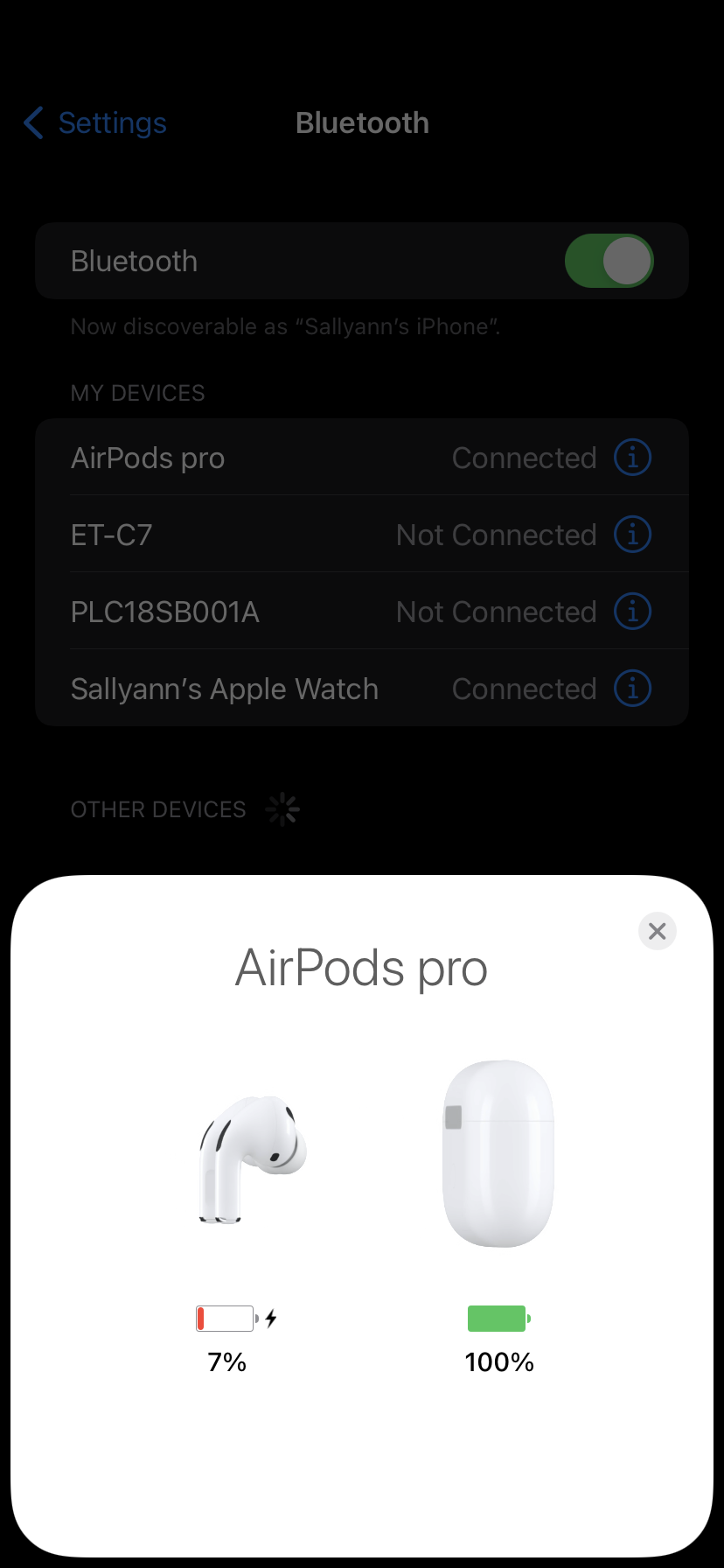
Task: Open info for ET-C7
Action: 632,535
